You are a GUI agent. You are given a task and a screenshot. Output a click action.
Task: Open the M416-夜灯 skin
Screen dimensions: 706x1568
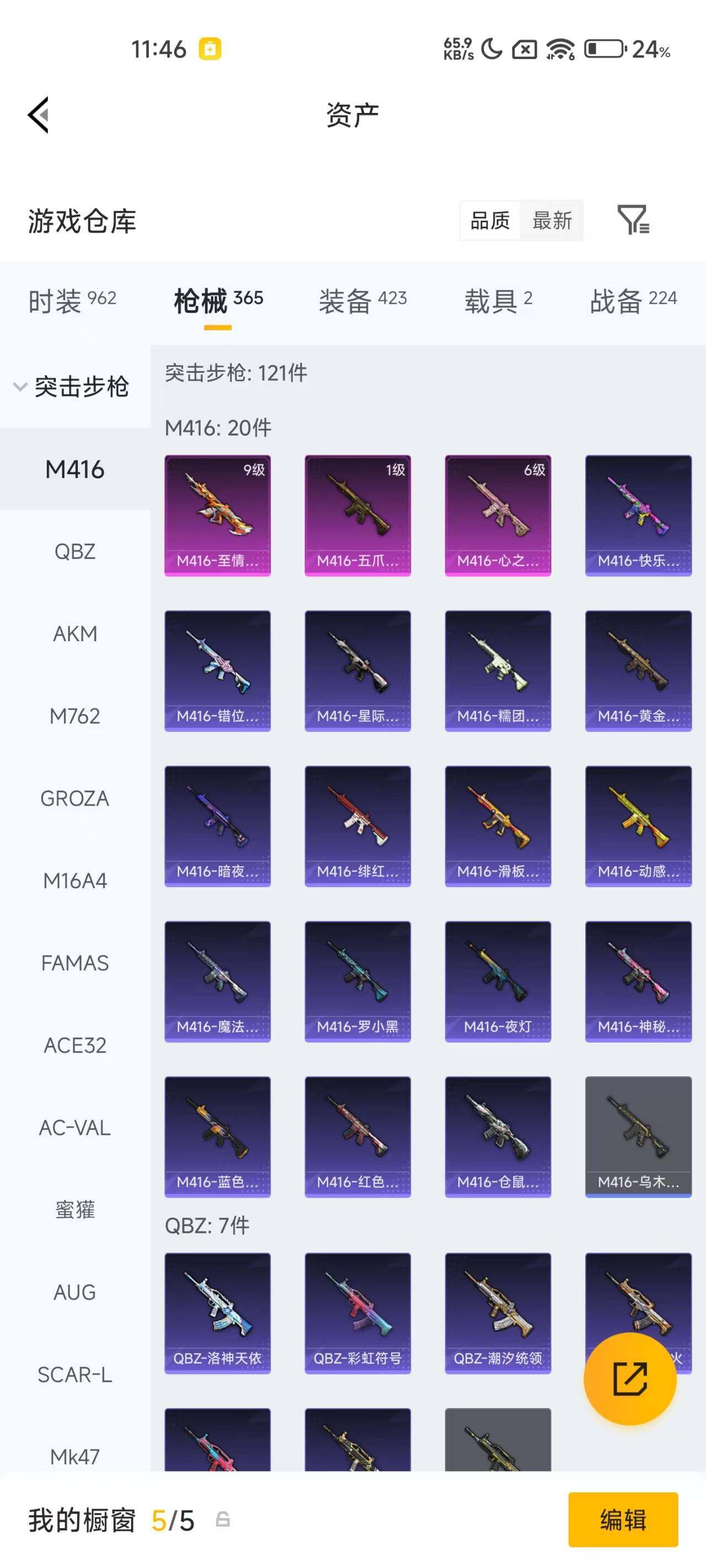[498, 981]
